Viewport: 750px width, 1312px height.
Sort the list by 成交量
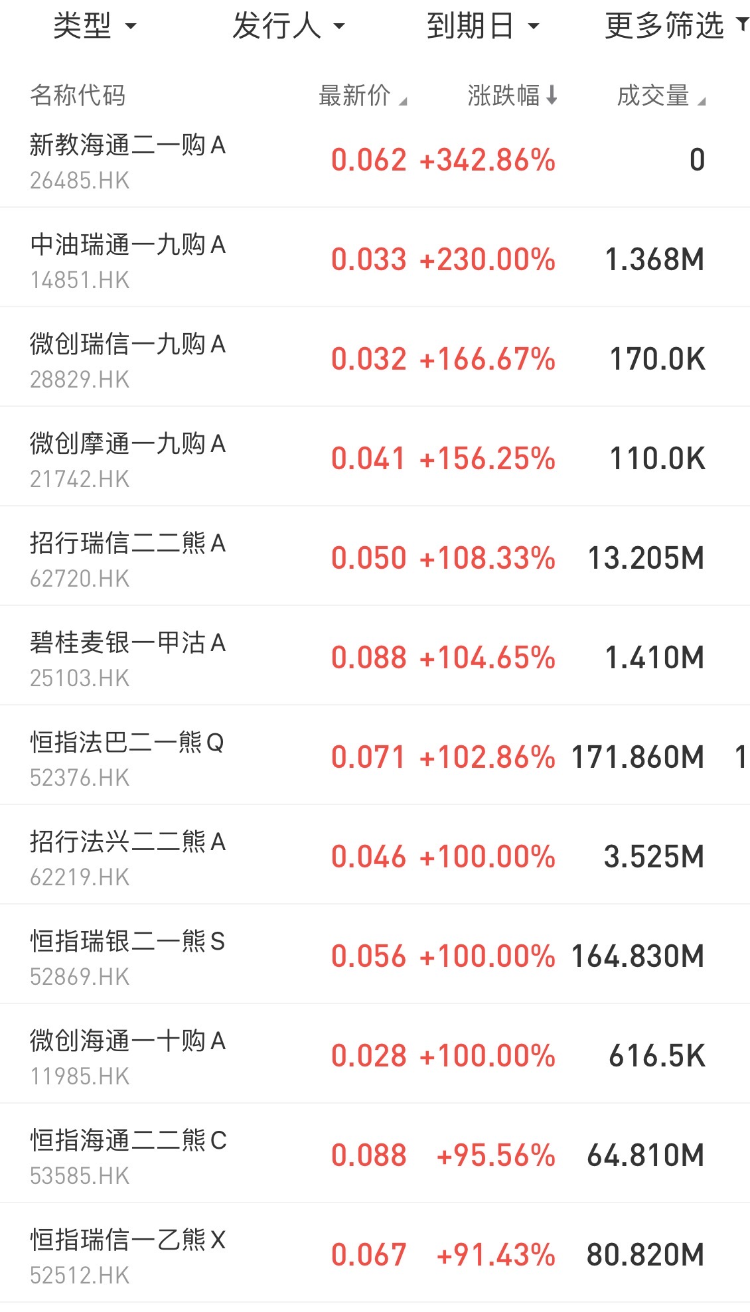click(x=661, y=96)
